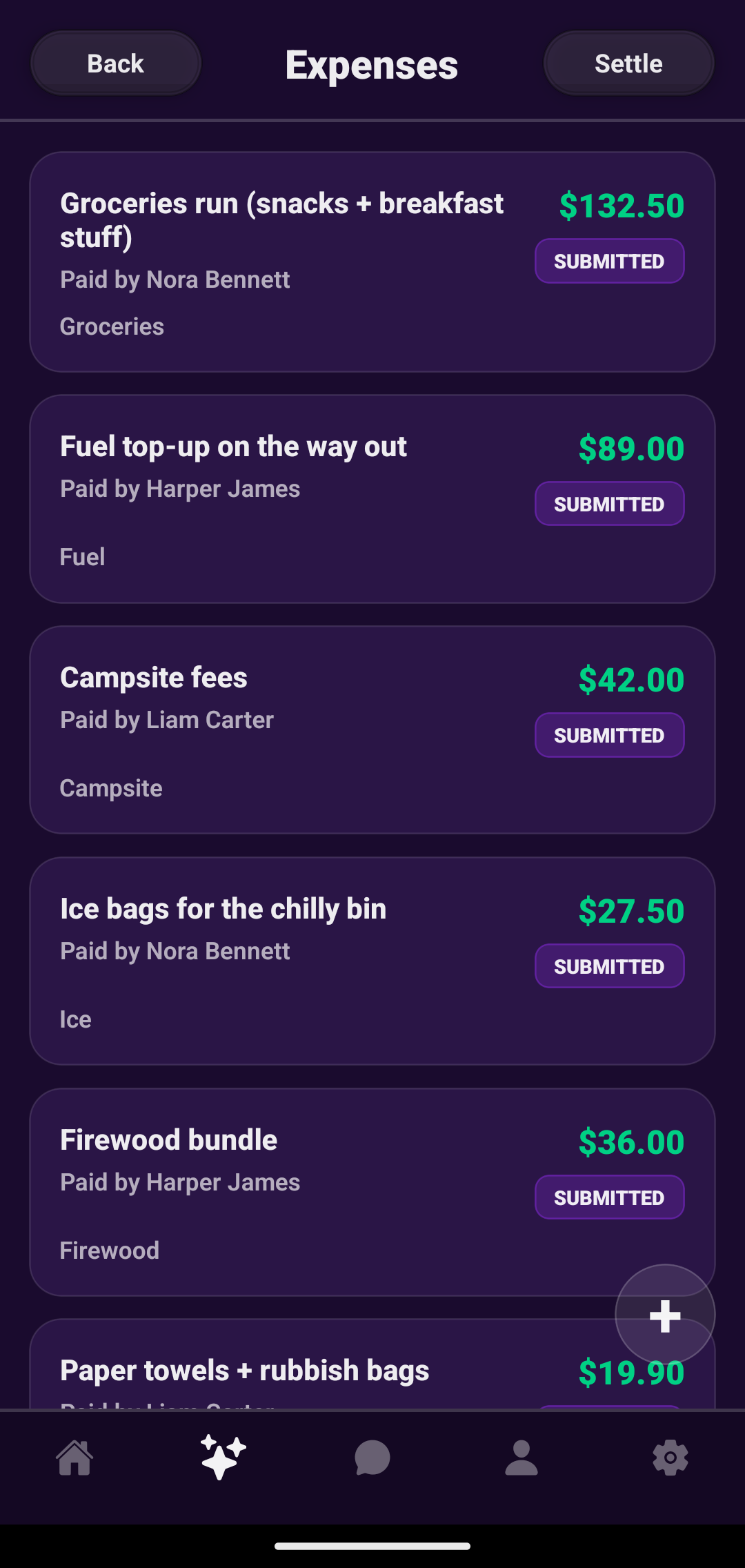Tap the Settle button
Image resolution: width=745 pixels, height=1568 pixels.
pos(628,63)
